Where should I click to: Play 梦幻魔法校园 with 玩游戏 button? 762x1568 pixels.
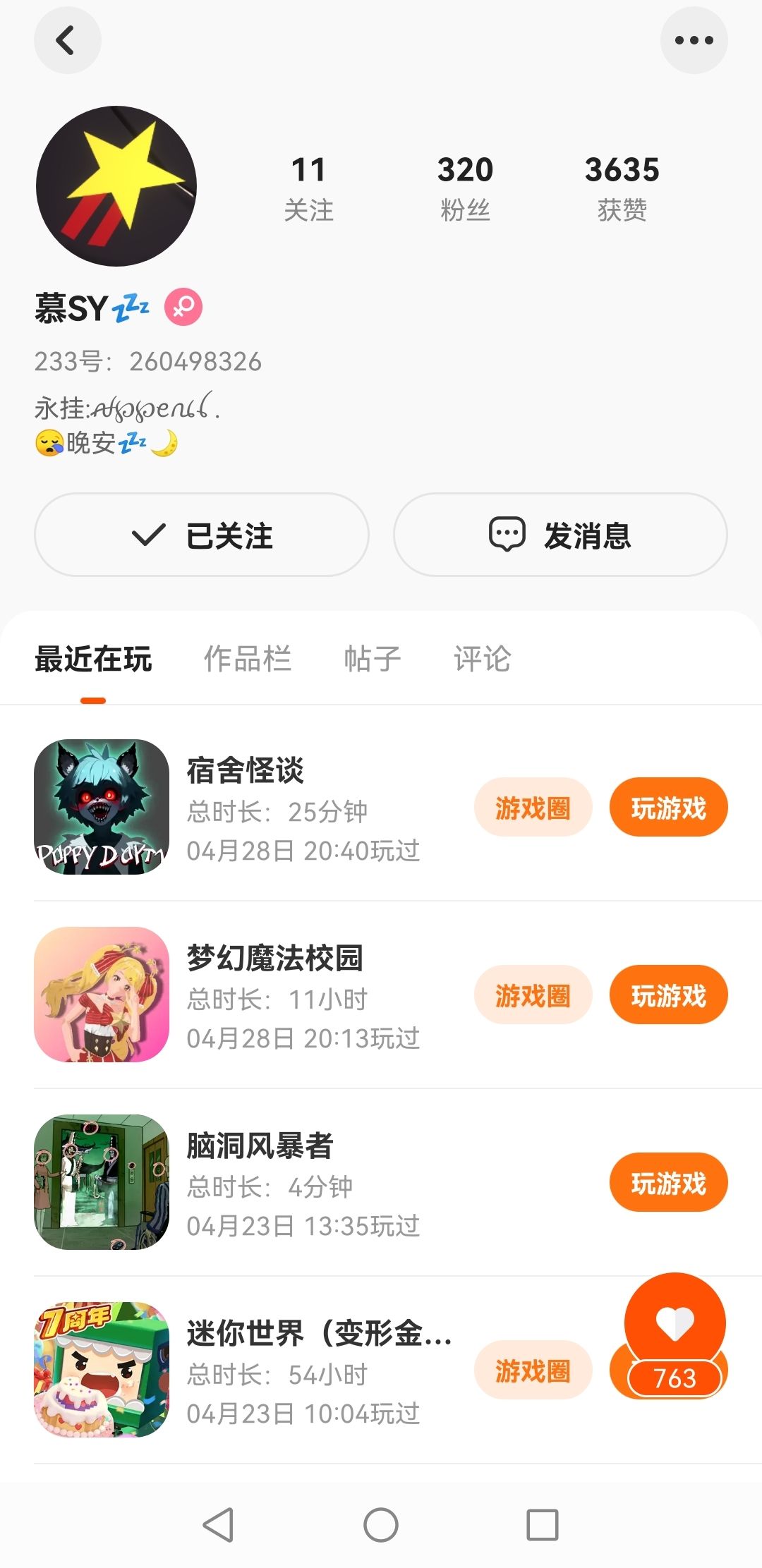coord(668,995)
